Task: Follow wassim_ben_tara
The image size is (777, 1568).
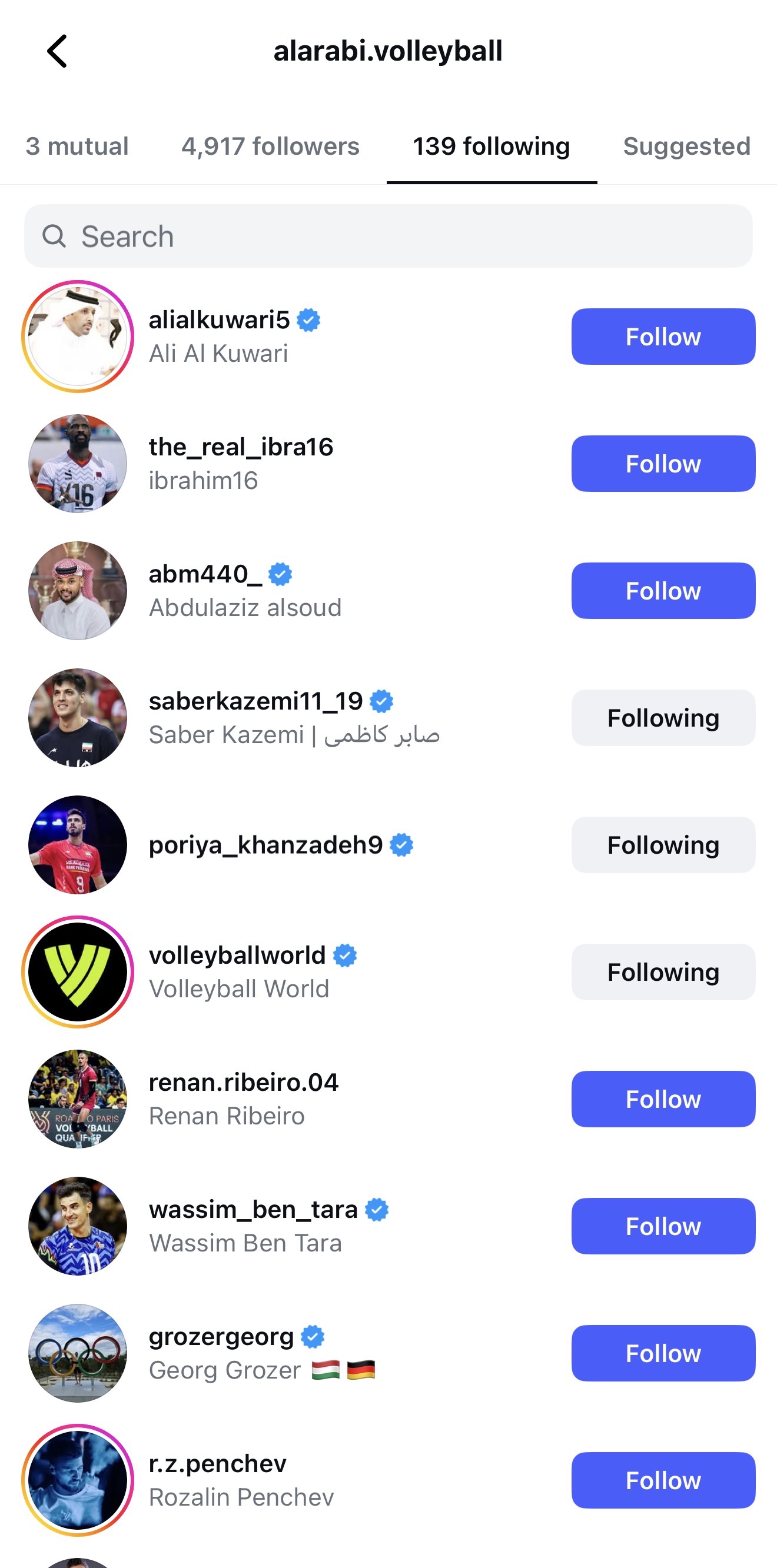Action: coord(663,1227)
